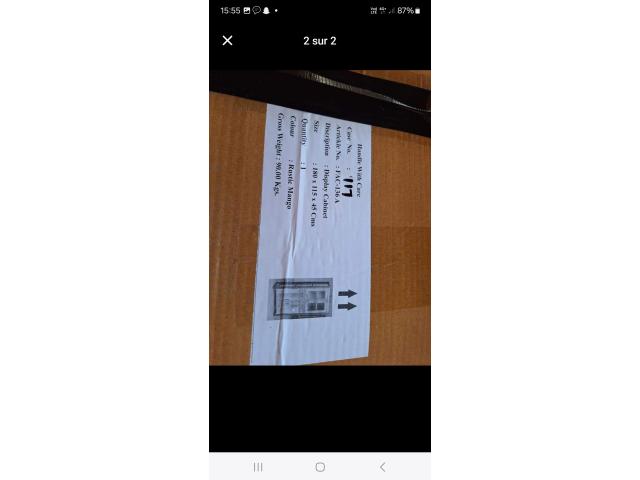Tap the system back button

382,467
